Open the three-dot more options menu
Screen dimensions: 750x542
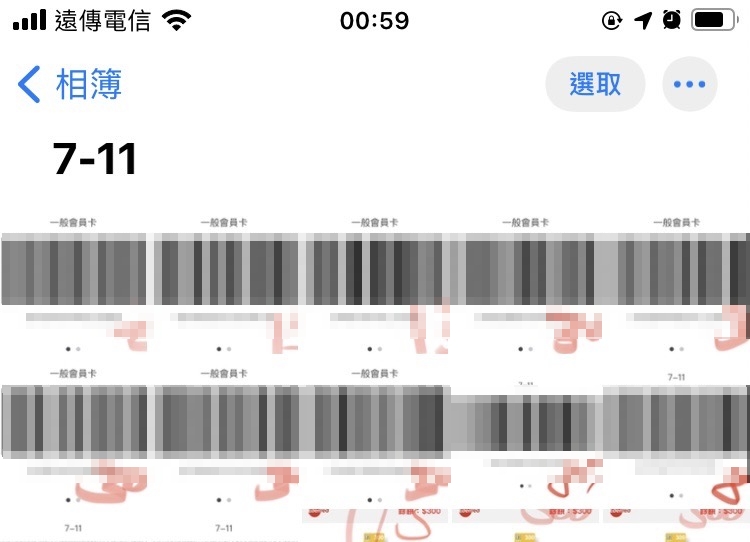690,84
